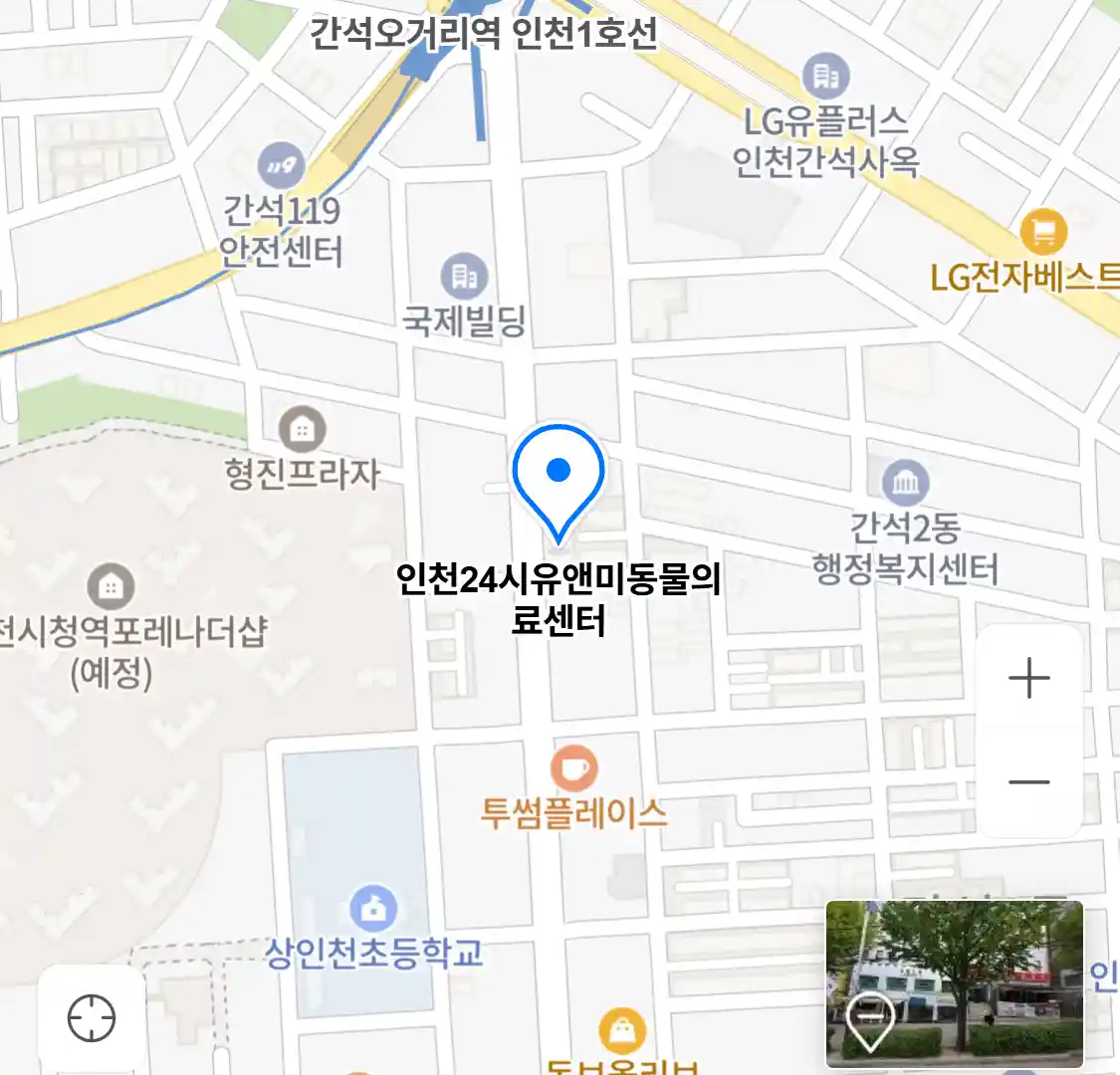The height and width of the screenshot is (1075, 1120).
Task: Select the LG전자베스트 shop marker
Action: pyautogui.click(x=1043, y=234)
